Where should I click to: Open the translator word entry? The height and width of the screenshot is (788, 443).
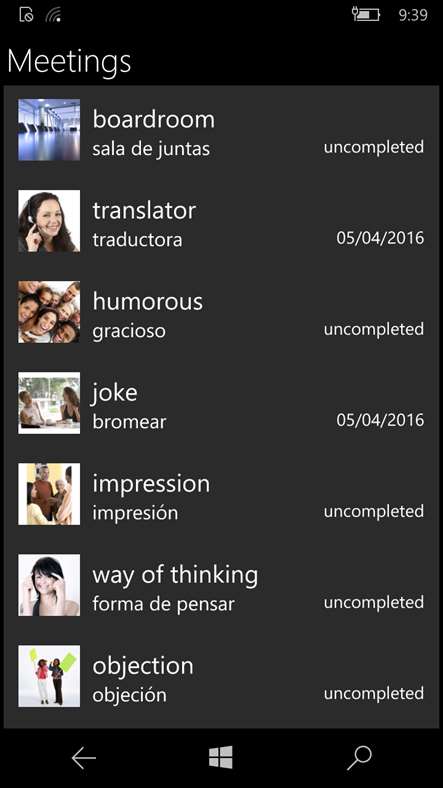tap(221, 221)
